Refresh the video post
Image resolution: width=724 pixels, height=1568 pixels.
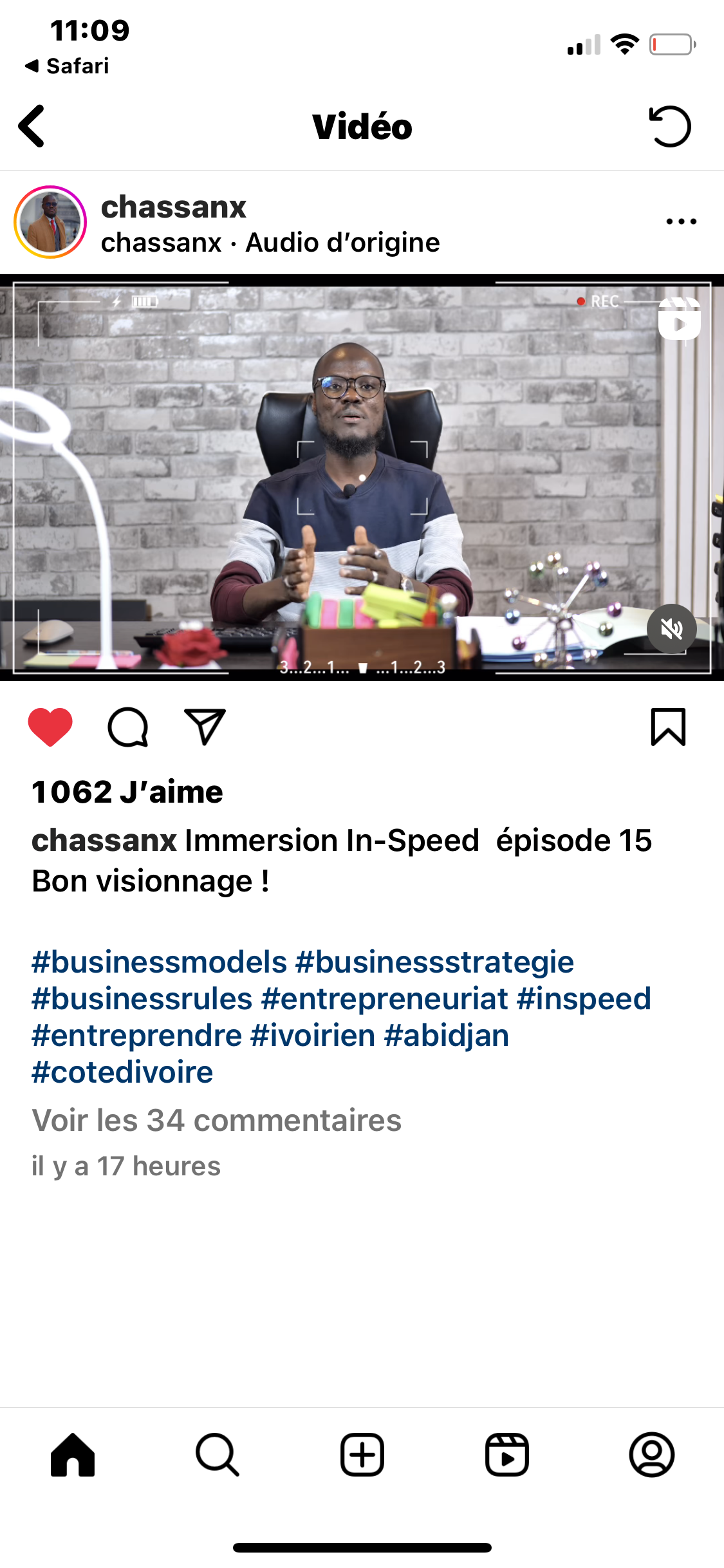(x=669, y=126)
